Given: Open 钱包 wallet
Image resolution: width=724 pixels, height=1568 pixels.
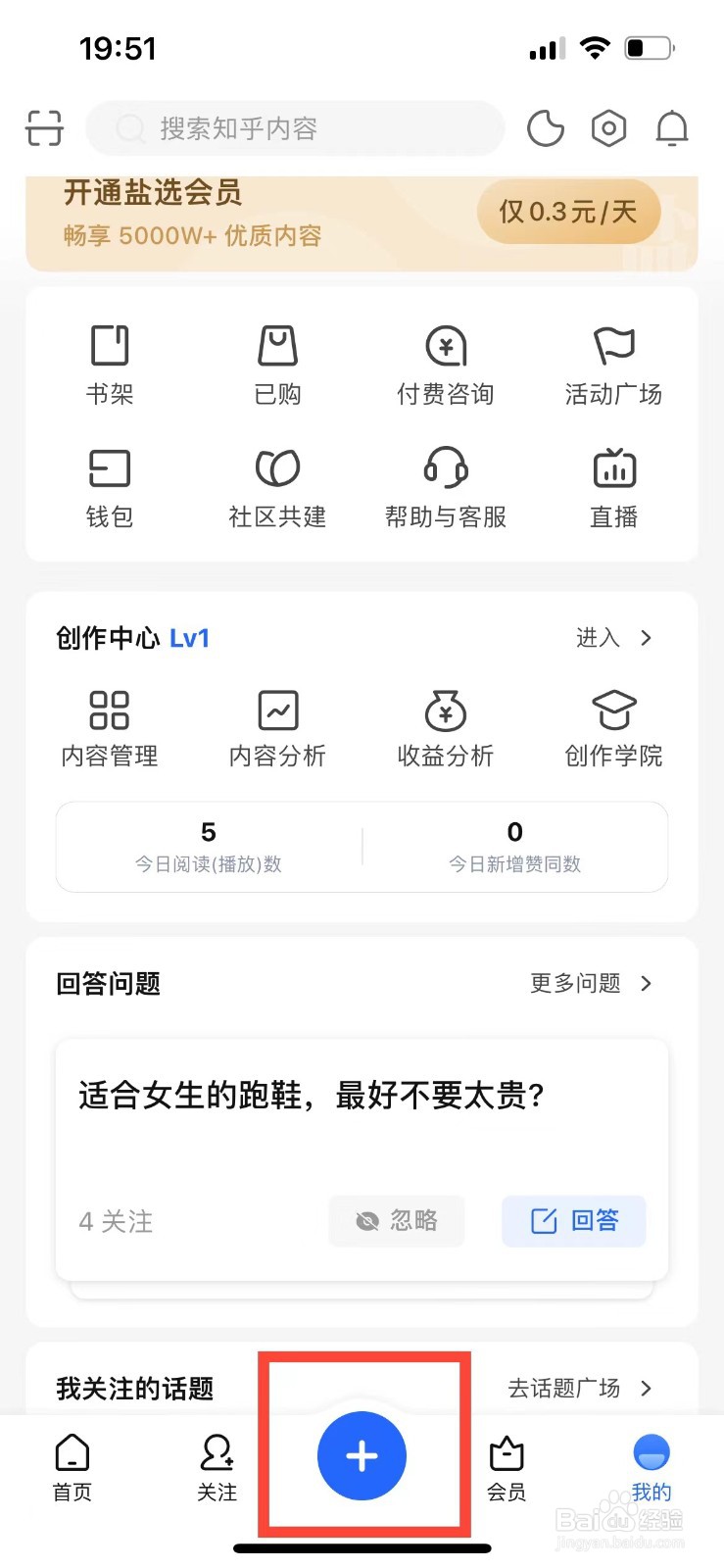Looking at the screenshot, I should click(x=110, y=488).
